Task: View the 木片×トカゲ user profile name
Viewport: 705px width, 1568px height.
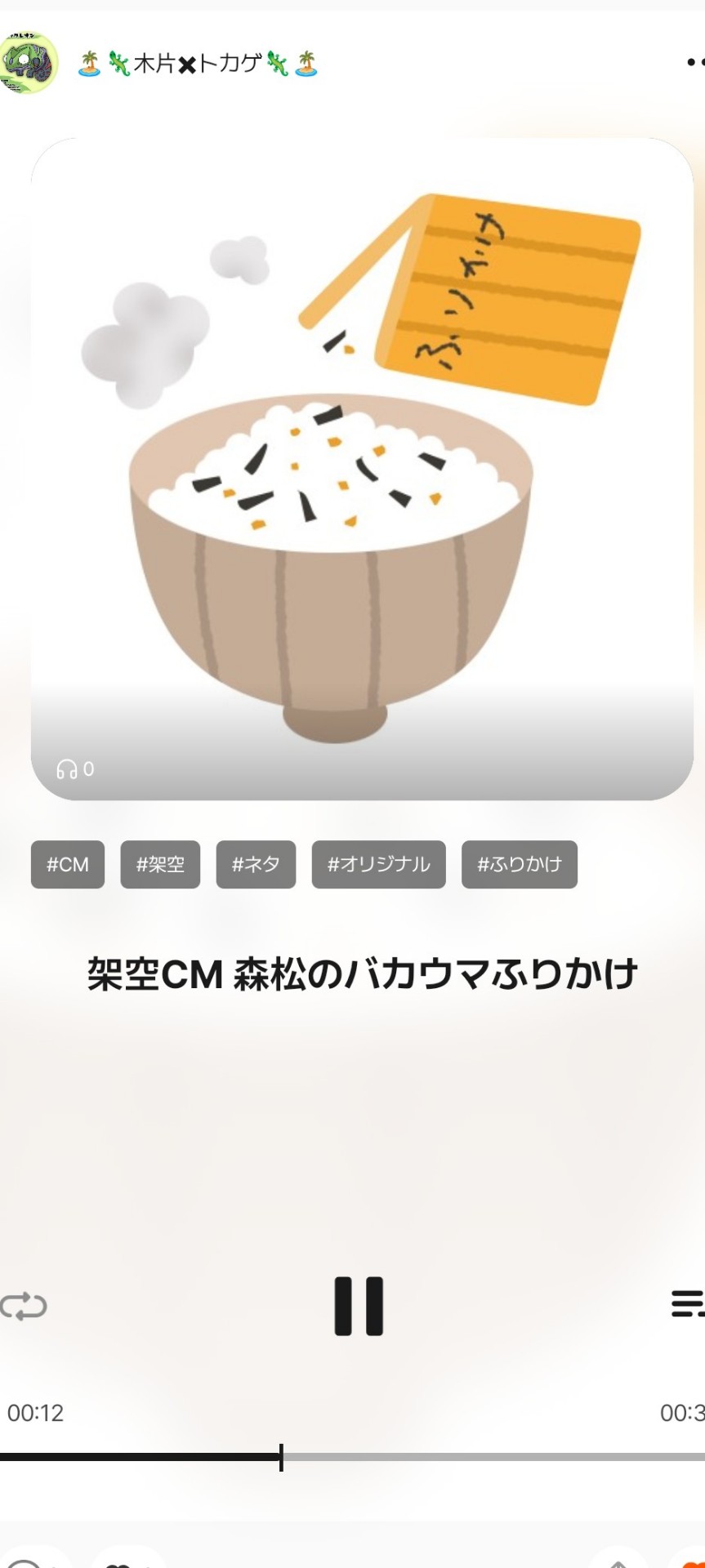Action: click(197, 63)
